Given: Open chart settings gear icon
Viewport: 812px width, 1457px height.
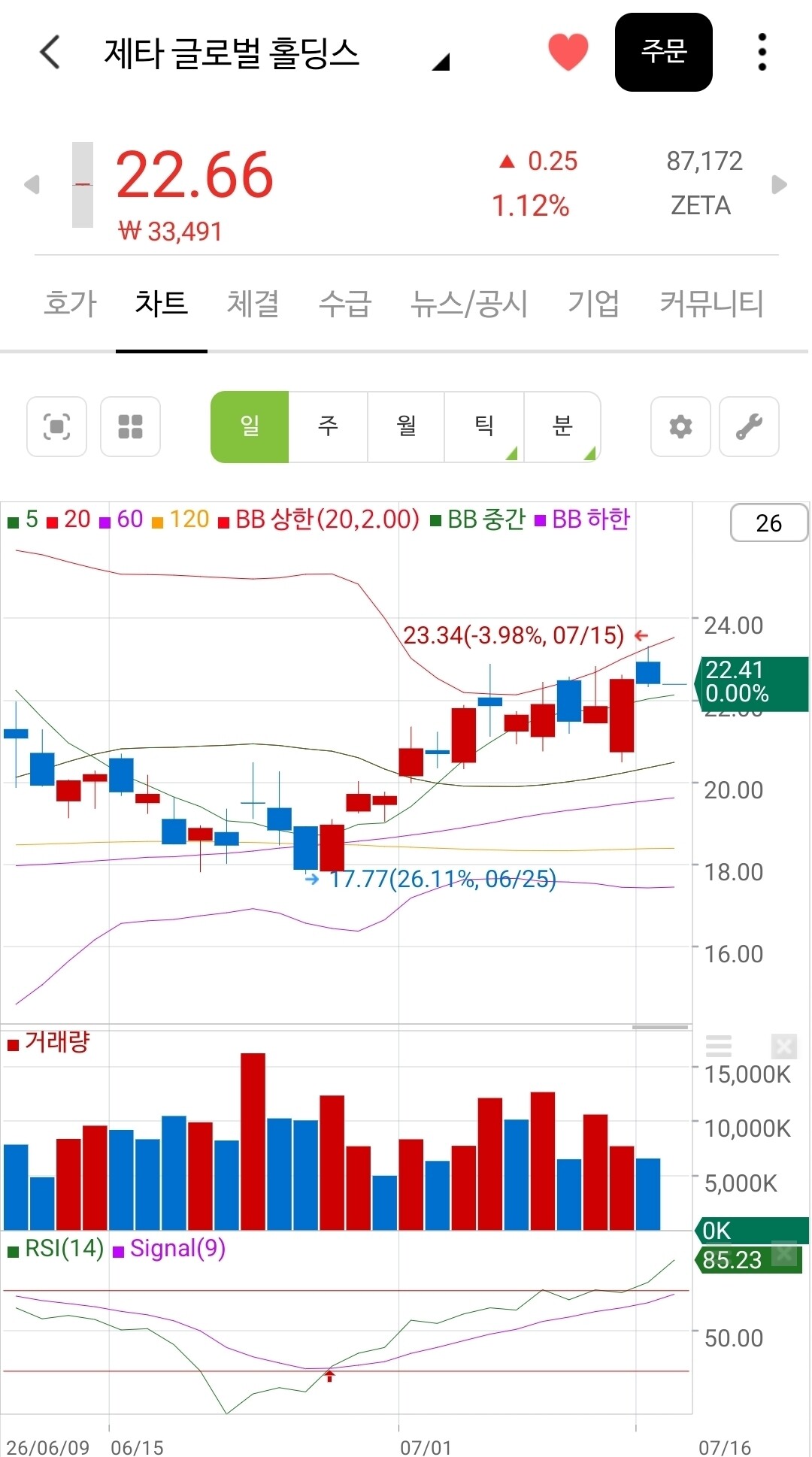Looking at the screenshot, I should [x=680, y=426].
